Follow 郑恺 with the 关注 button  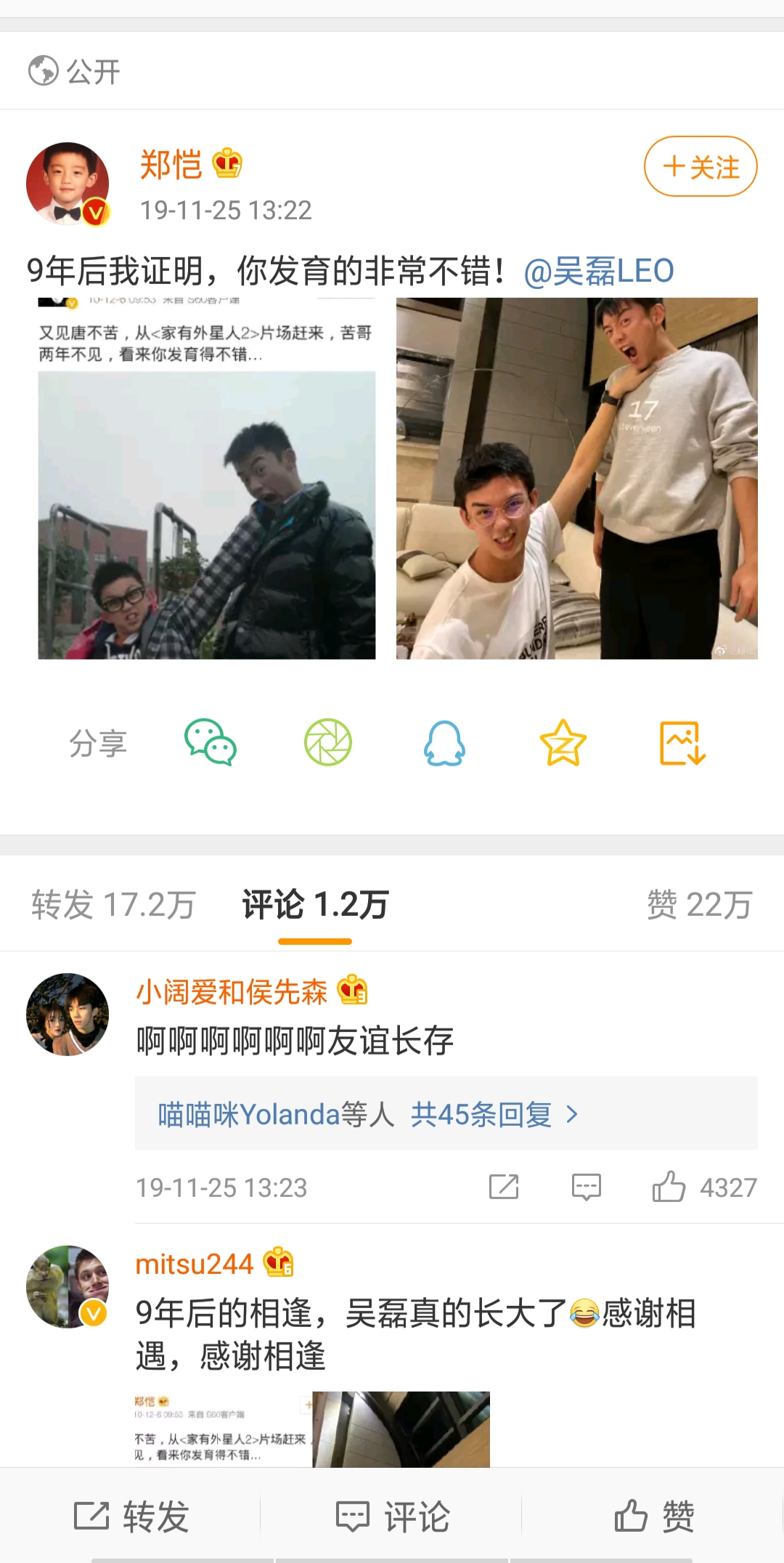coord(701,167)
